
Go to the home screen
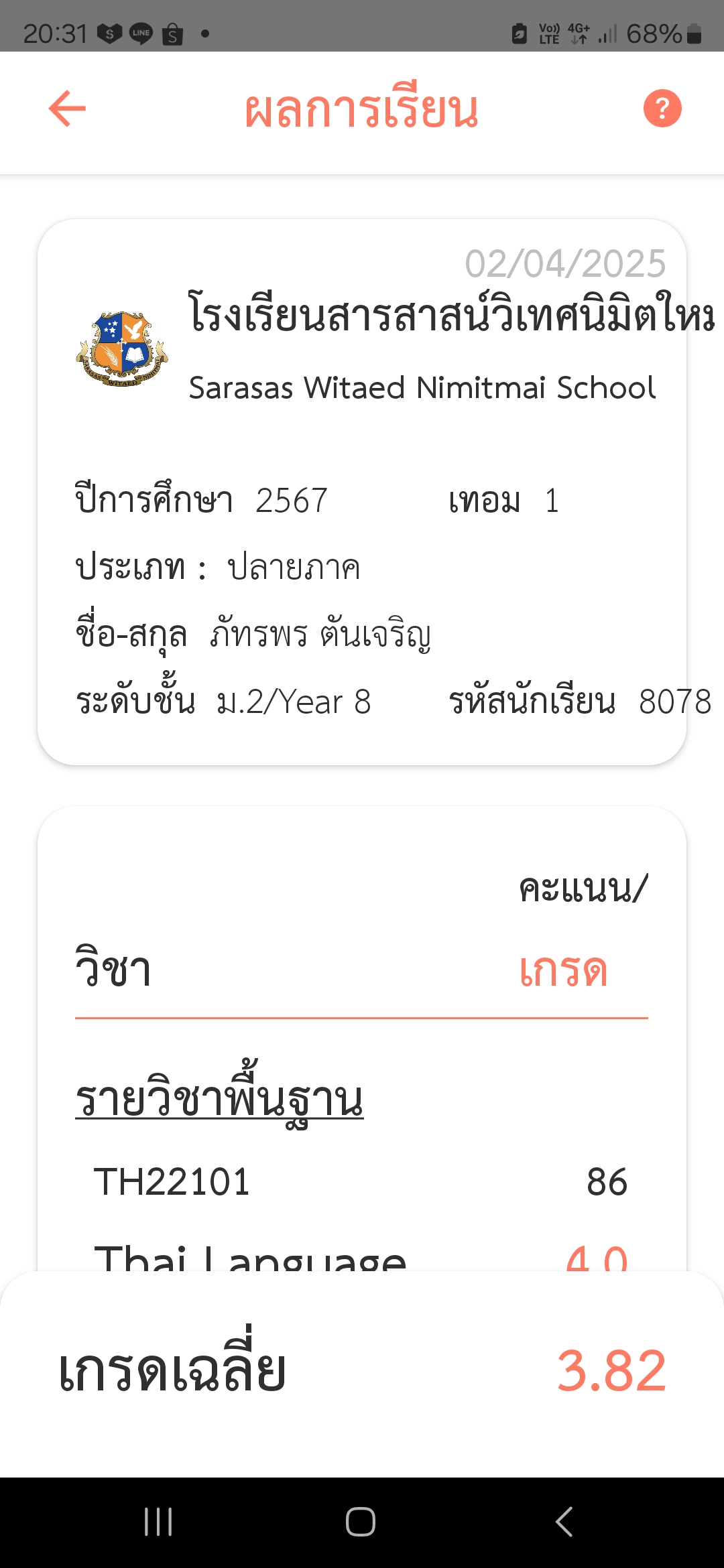(x=361, y=1521)
